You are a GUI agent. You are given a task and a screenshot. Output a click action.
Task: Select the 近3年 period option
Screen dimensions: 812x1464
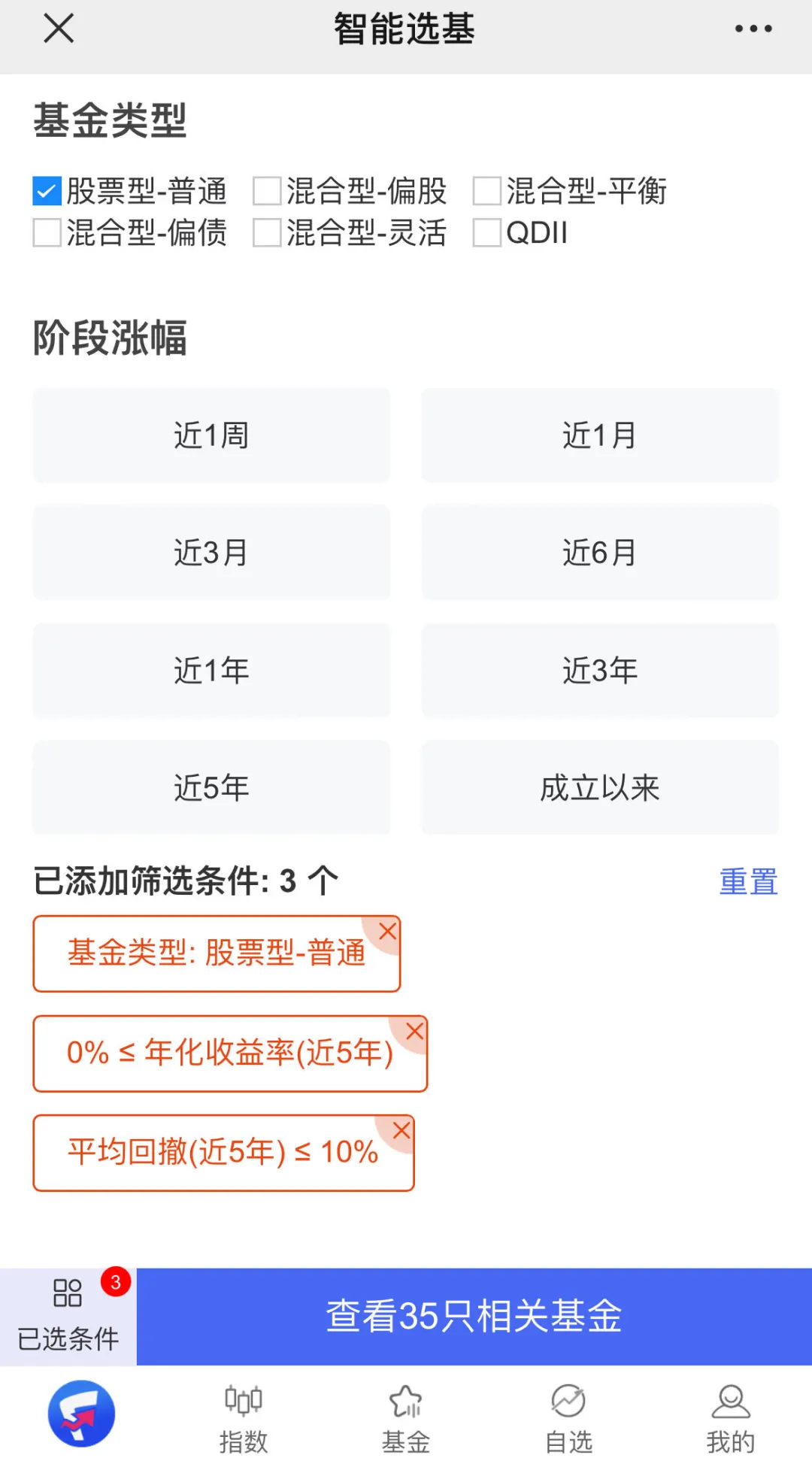(x=600, y=671)
